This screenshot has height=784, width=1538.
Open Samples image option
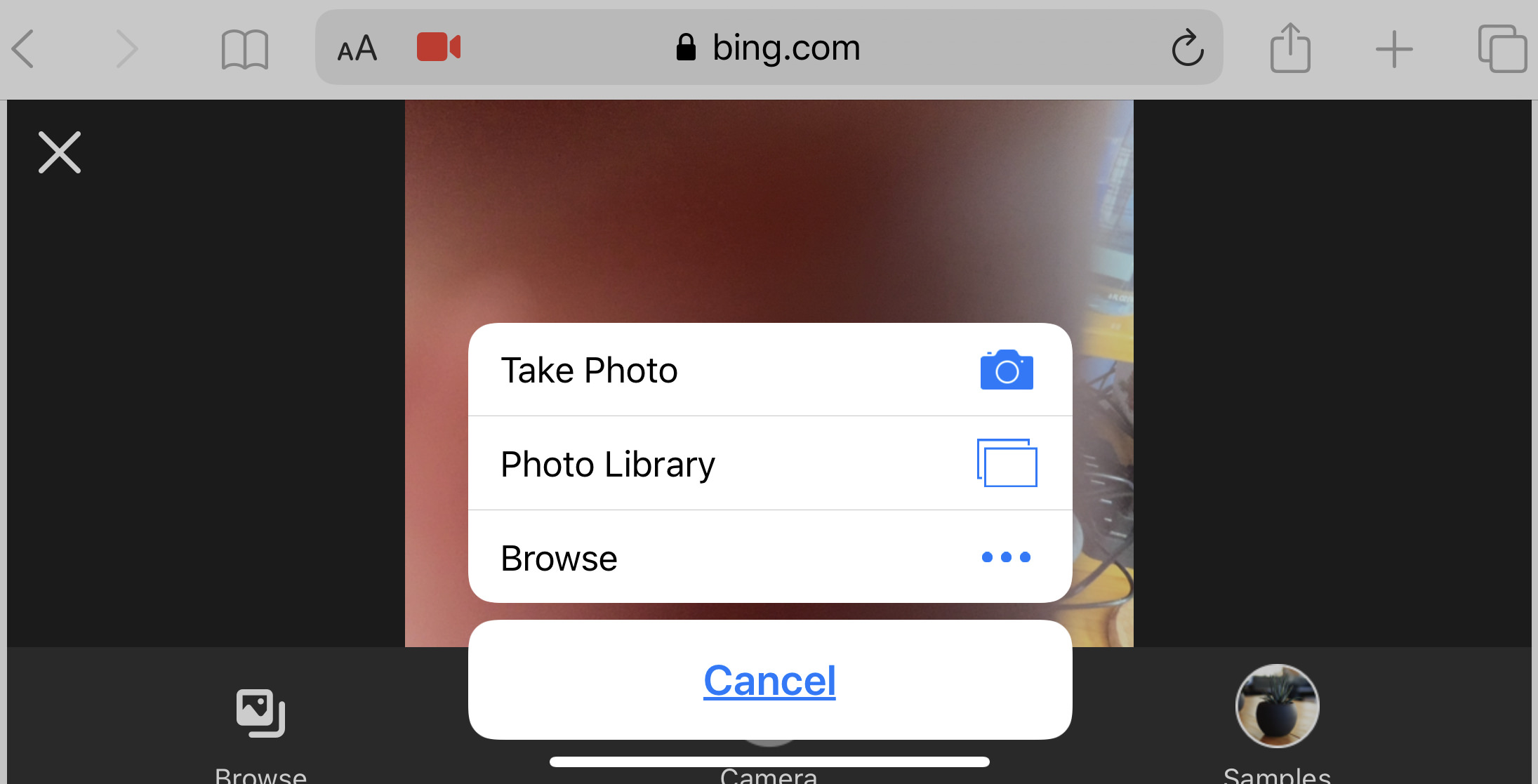click(1277, 707)
